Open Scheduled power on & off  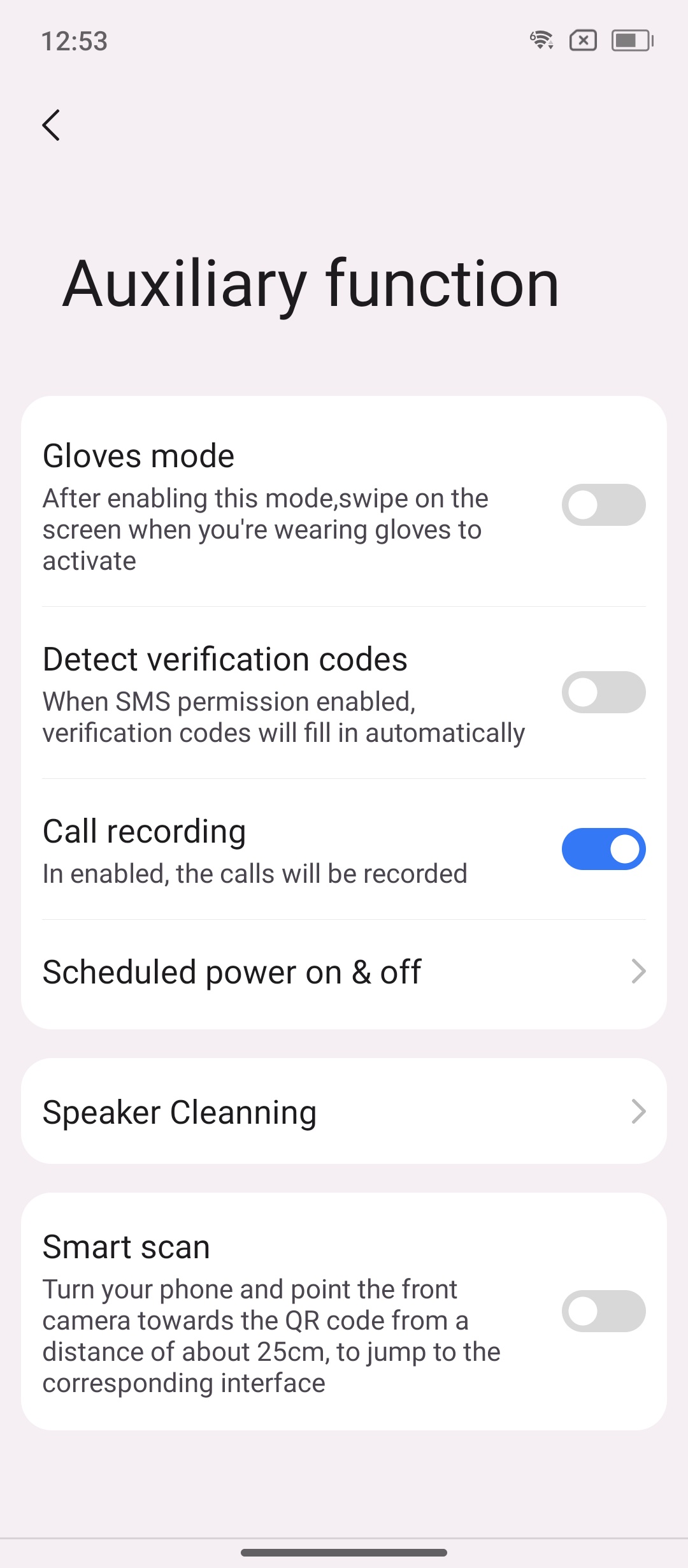(344, 973)
